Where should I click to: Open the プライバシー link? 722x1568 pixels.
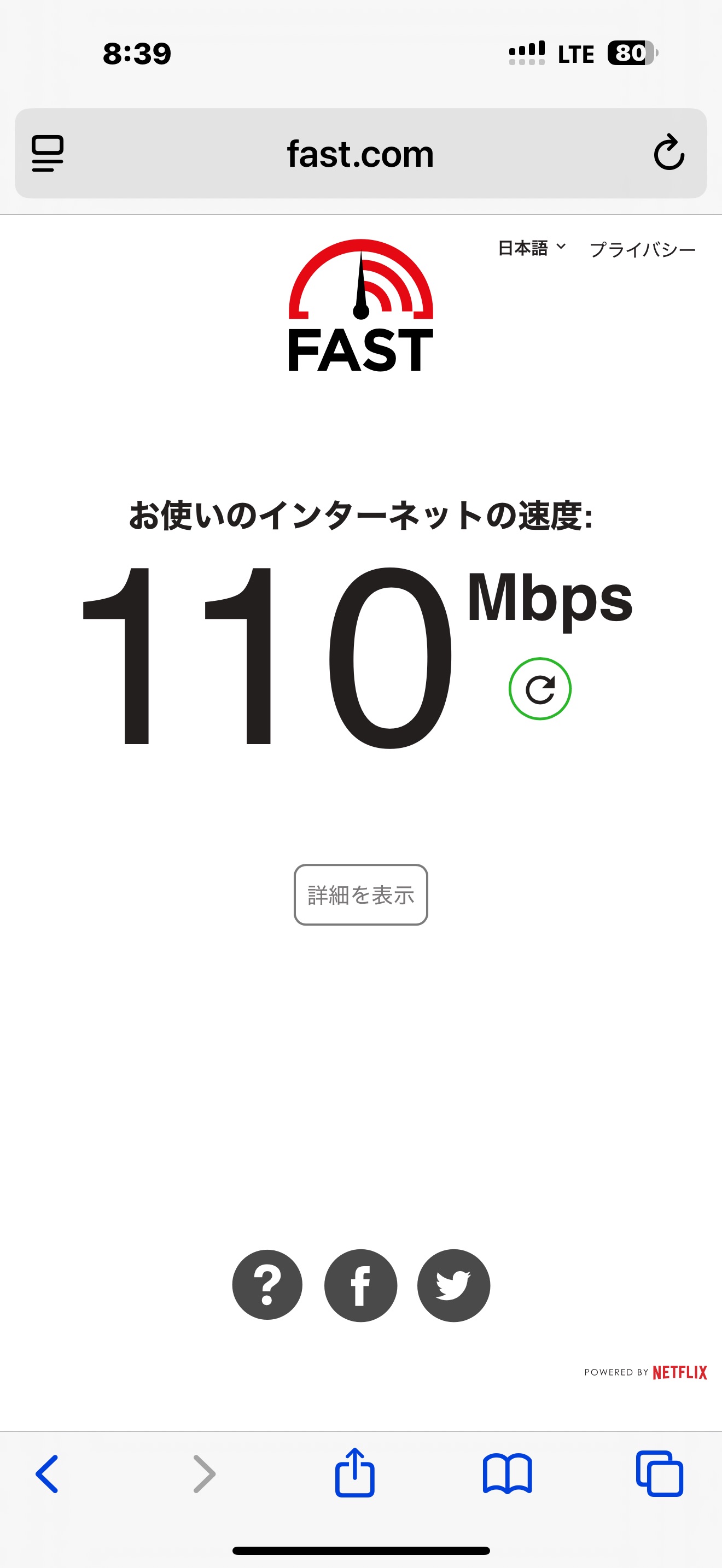pos(642,249)
